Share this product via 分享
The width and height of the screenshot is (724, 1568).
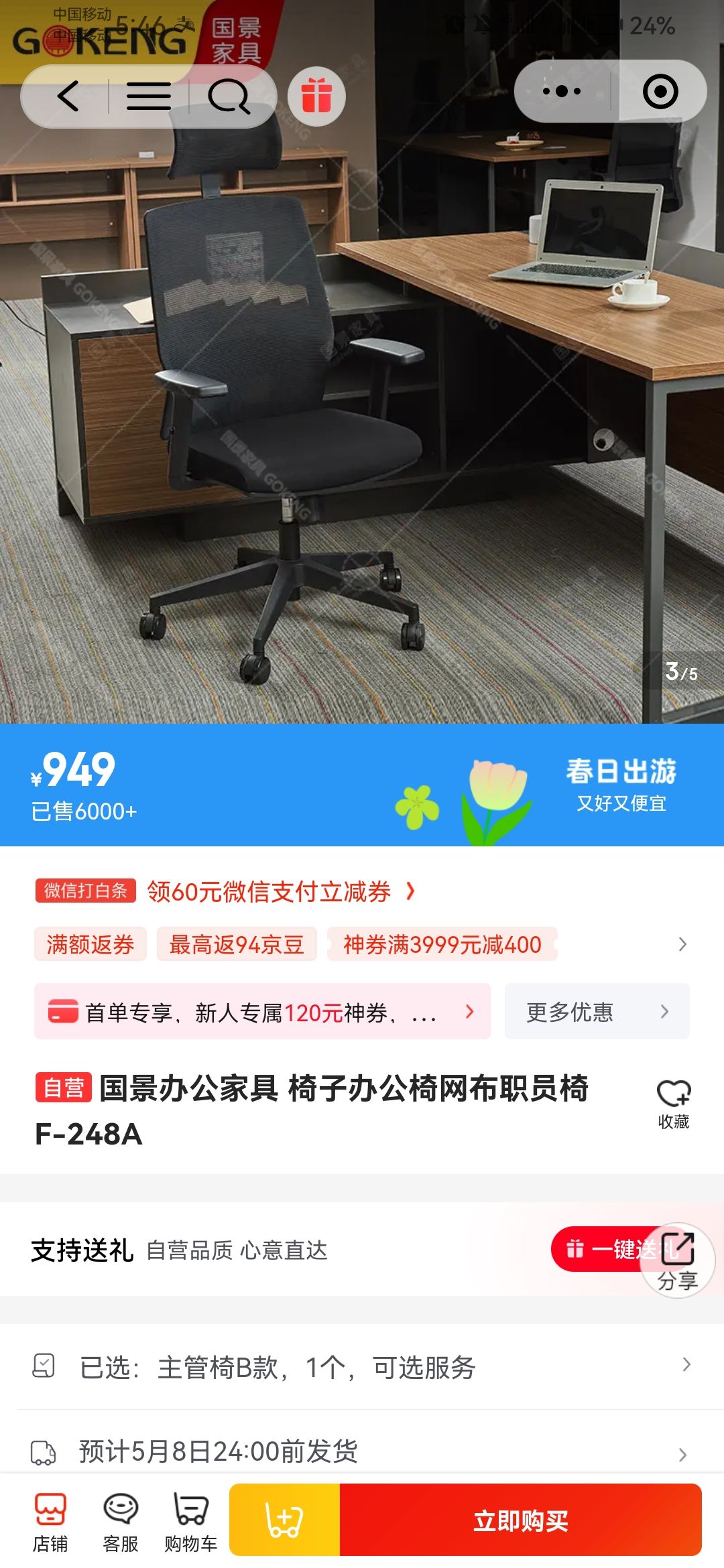(678, 1261)
